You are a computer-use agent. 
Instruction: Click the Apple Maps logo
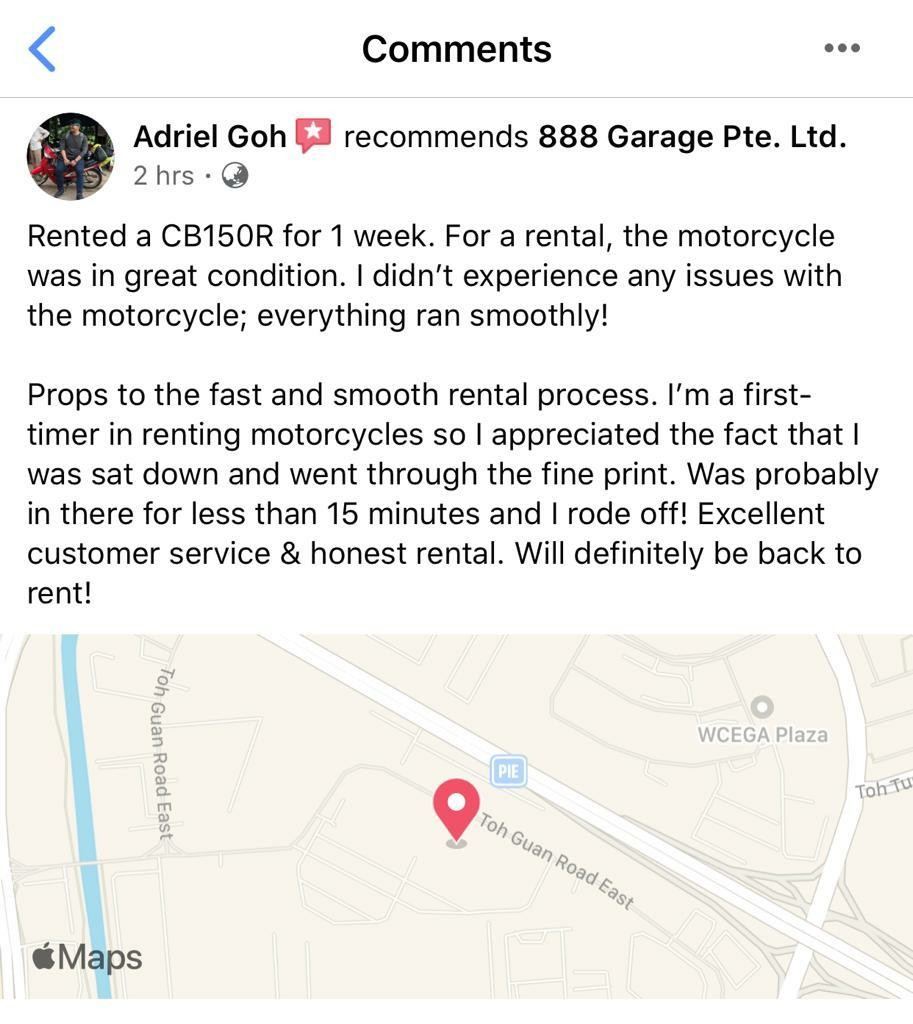pos(87,956)
